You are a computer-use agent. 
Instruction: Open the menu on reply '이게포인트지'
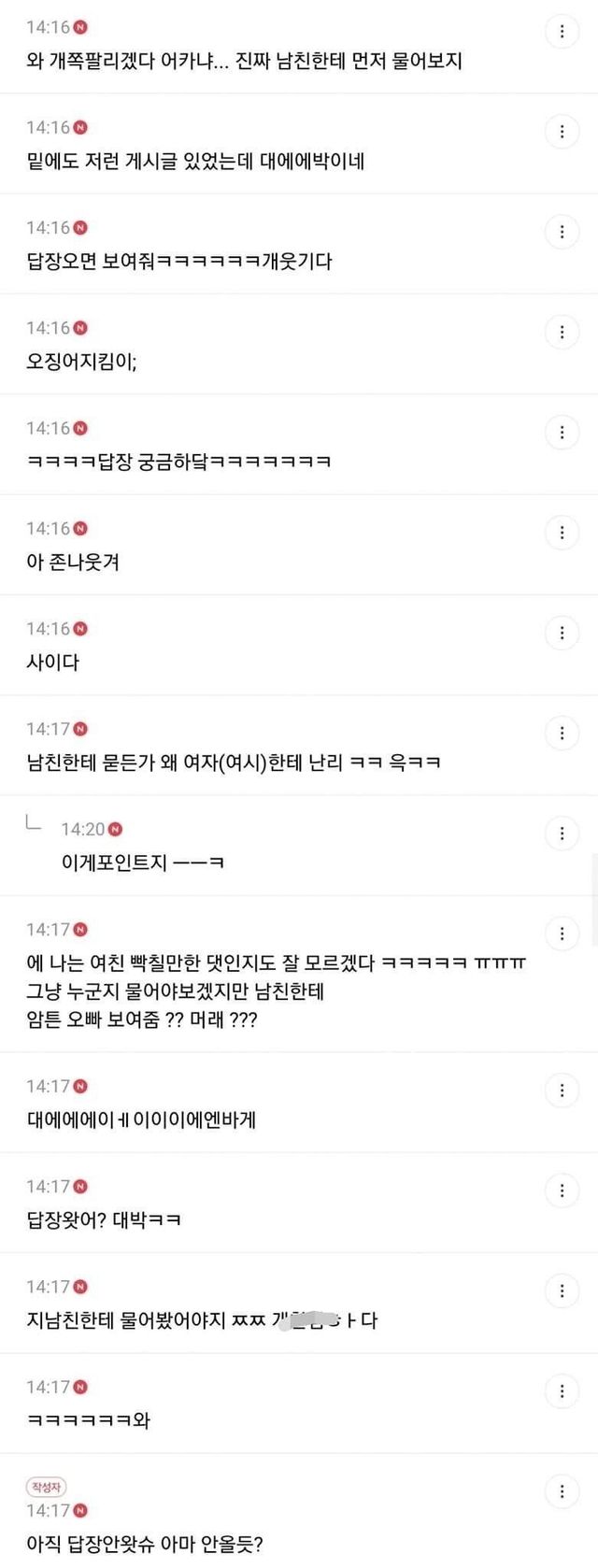click(x=562, y=833)
